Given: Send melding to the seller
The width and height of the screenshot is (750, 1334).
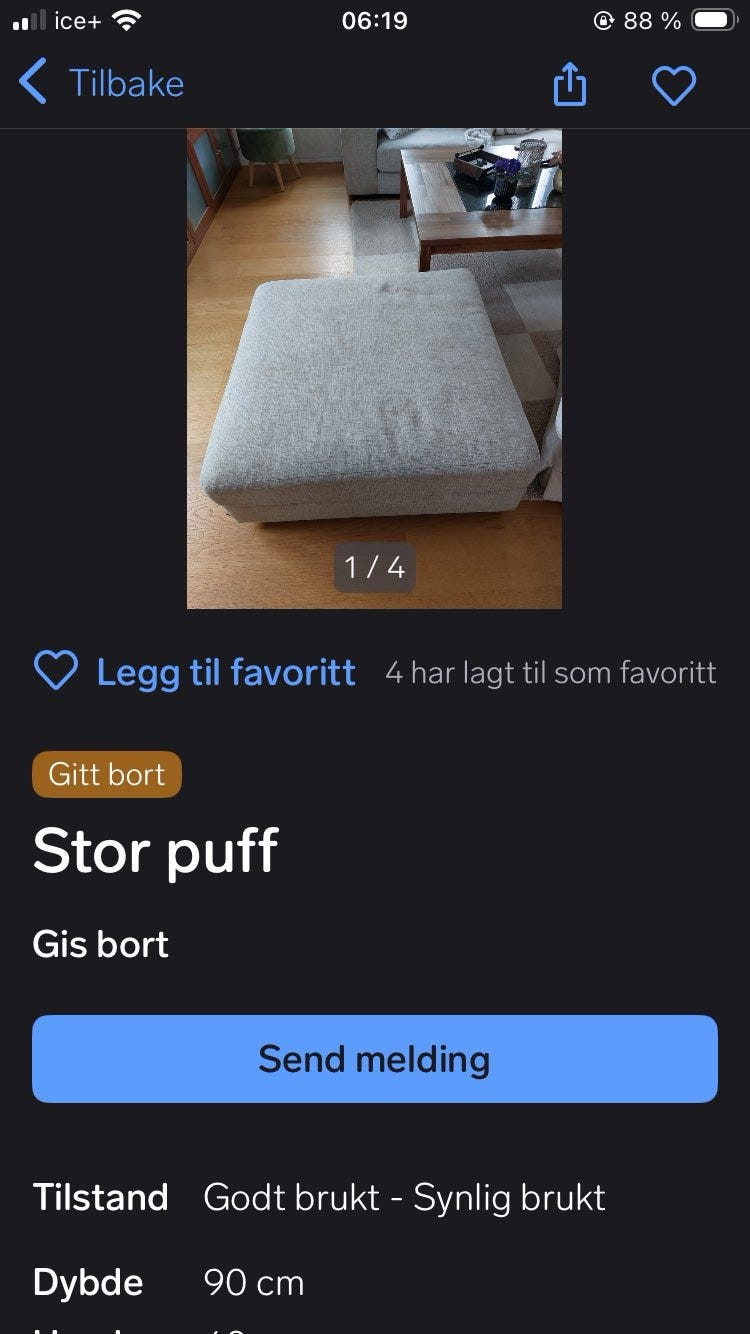Looking at the screenshot, I should click(x=375, y=1059).
